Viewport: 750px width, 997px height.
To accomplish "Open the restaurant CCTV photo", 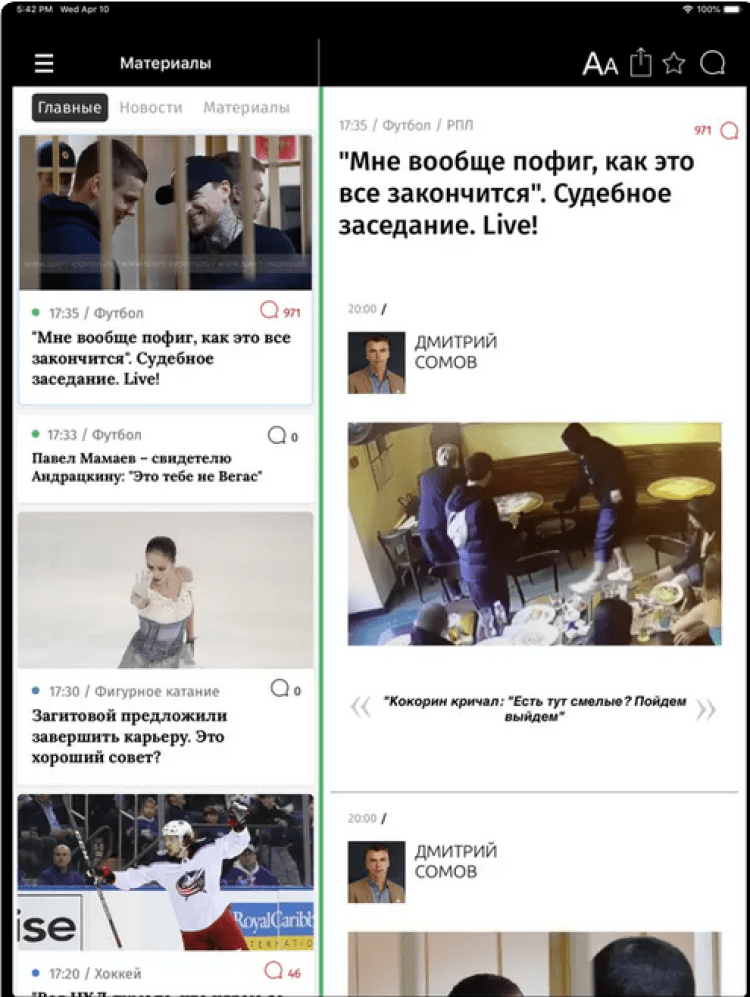I will 534,533.
